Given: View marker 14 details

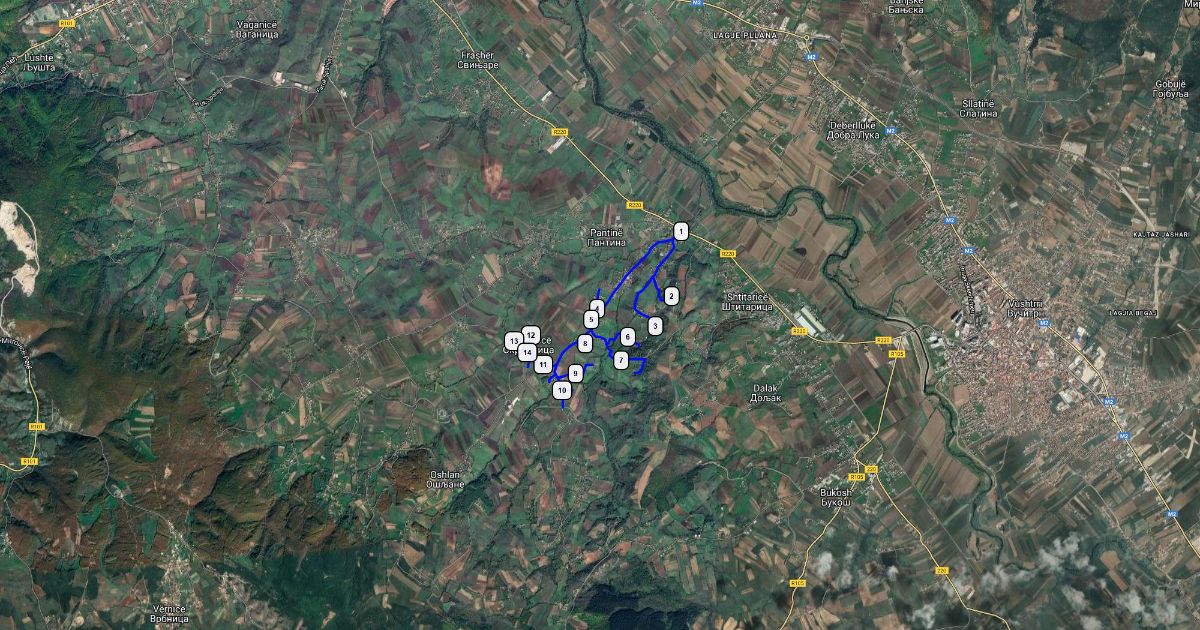Looking at the screenshot, I should tap(526, 352).
